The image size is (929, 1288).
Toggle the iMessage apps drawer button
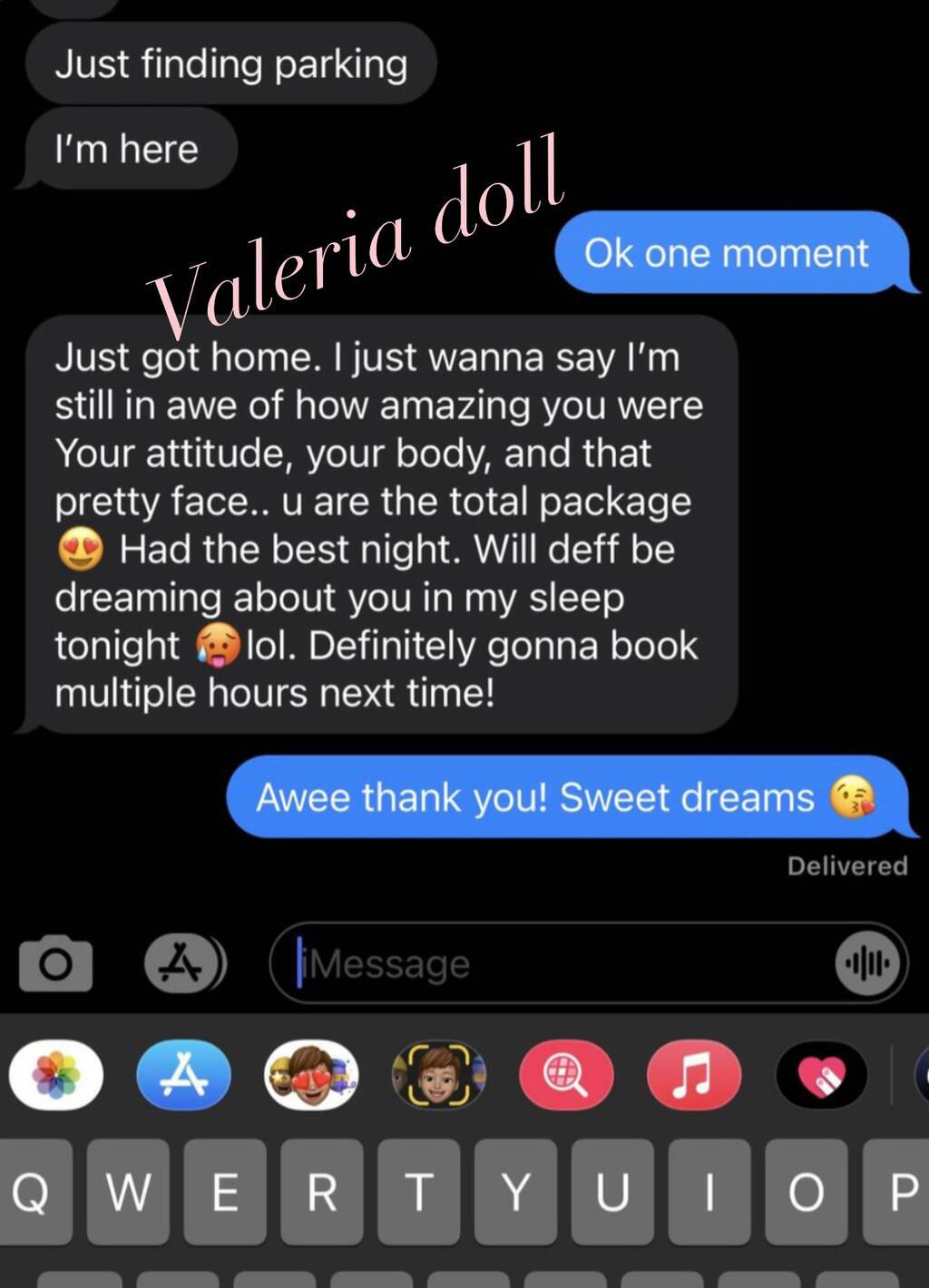click(x=184, y=963)
